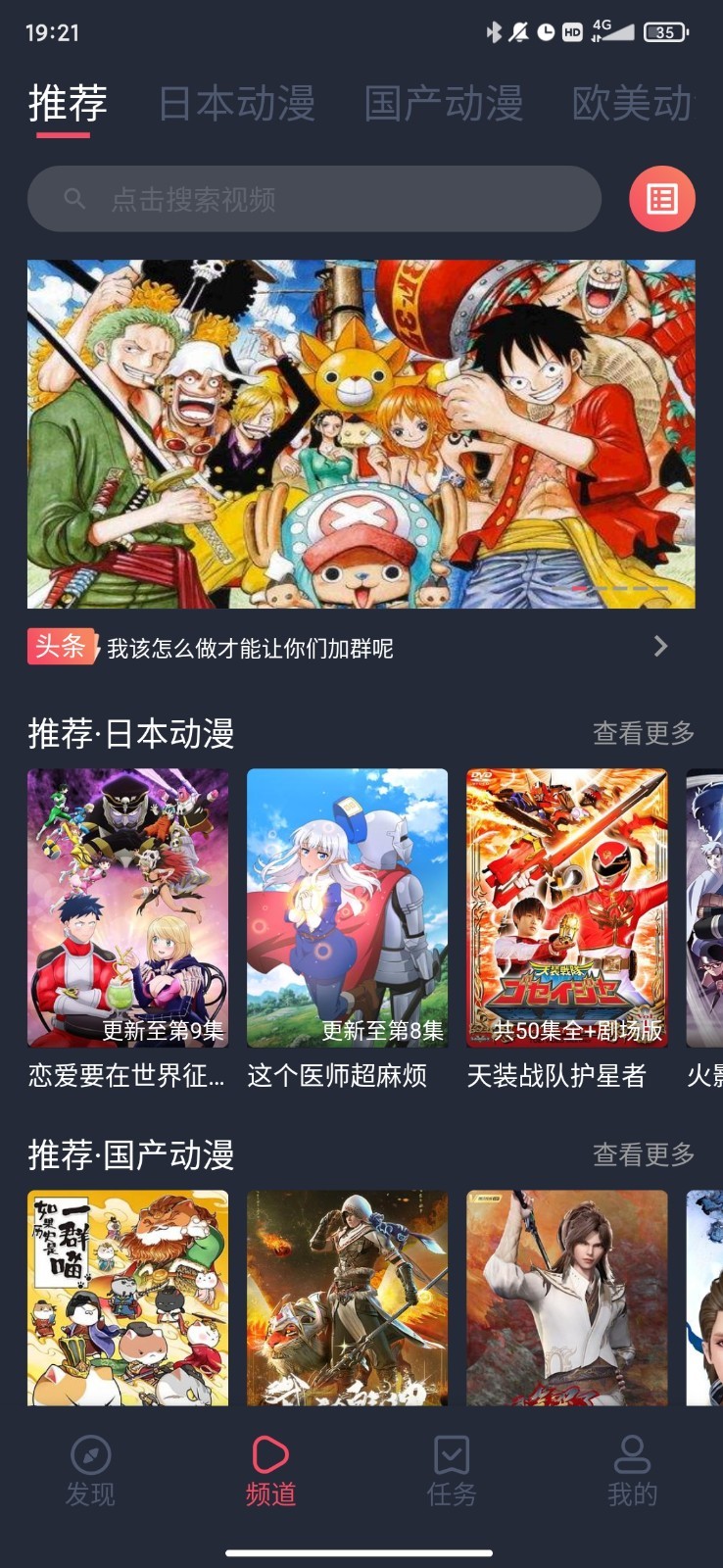Viewport: 723px width, 1568px height.
Task: Tap the 头条 headline badge
Action: pos(60,647)
